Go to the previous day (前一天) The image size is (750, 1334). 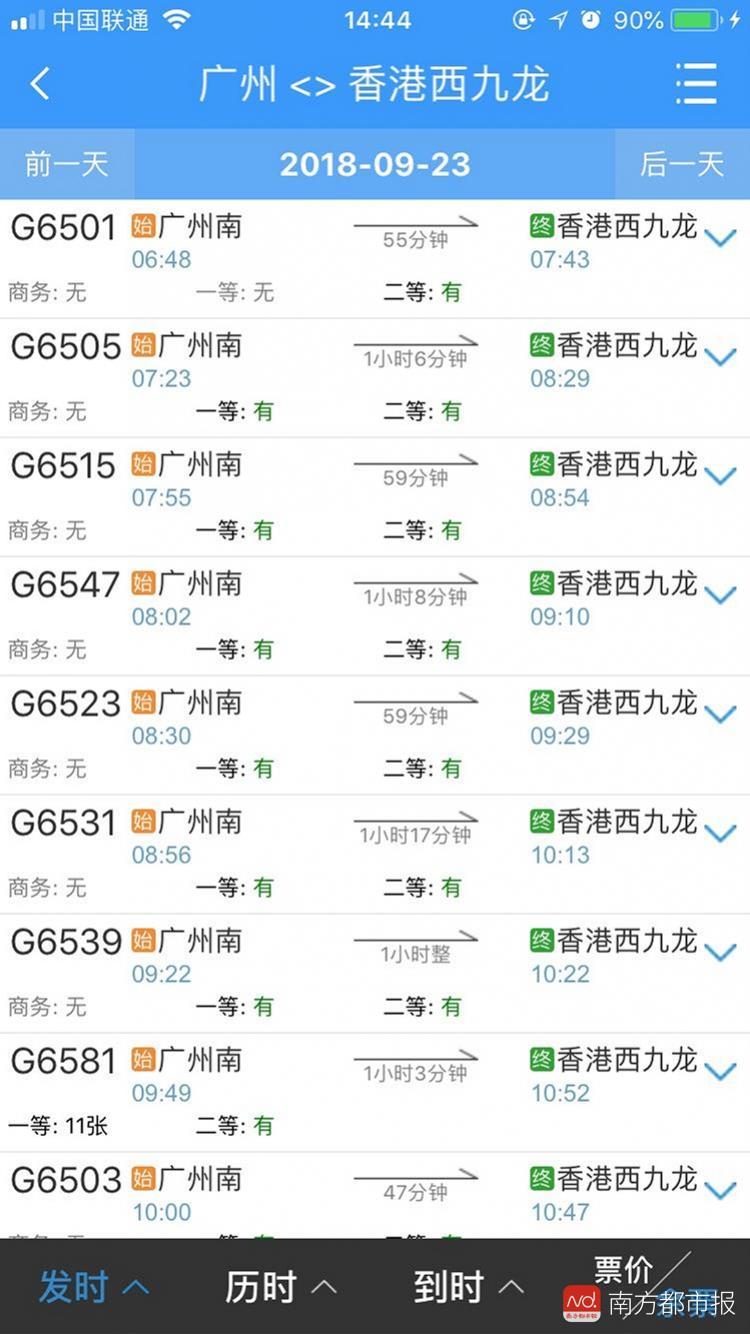coord(67,164)
